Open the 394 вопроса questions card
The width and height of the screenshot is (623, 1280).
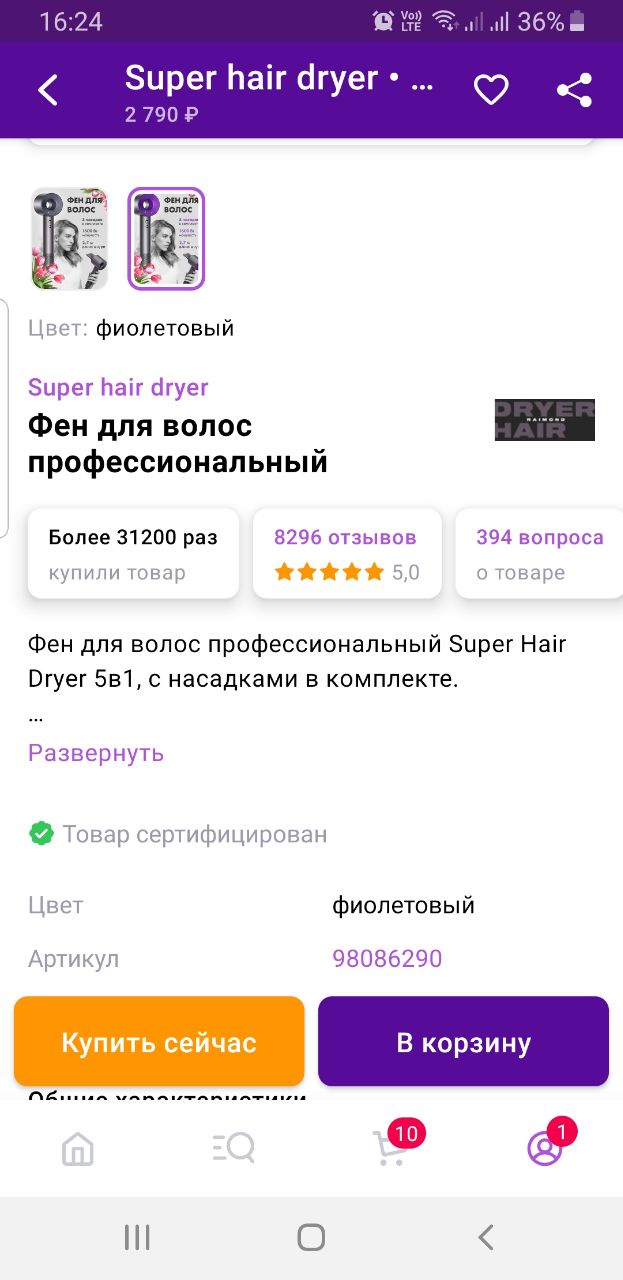click(x=539, y=553)
